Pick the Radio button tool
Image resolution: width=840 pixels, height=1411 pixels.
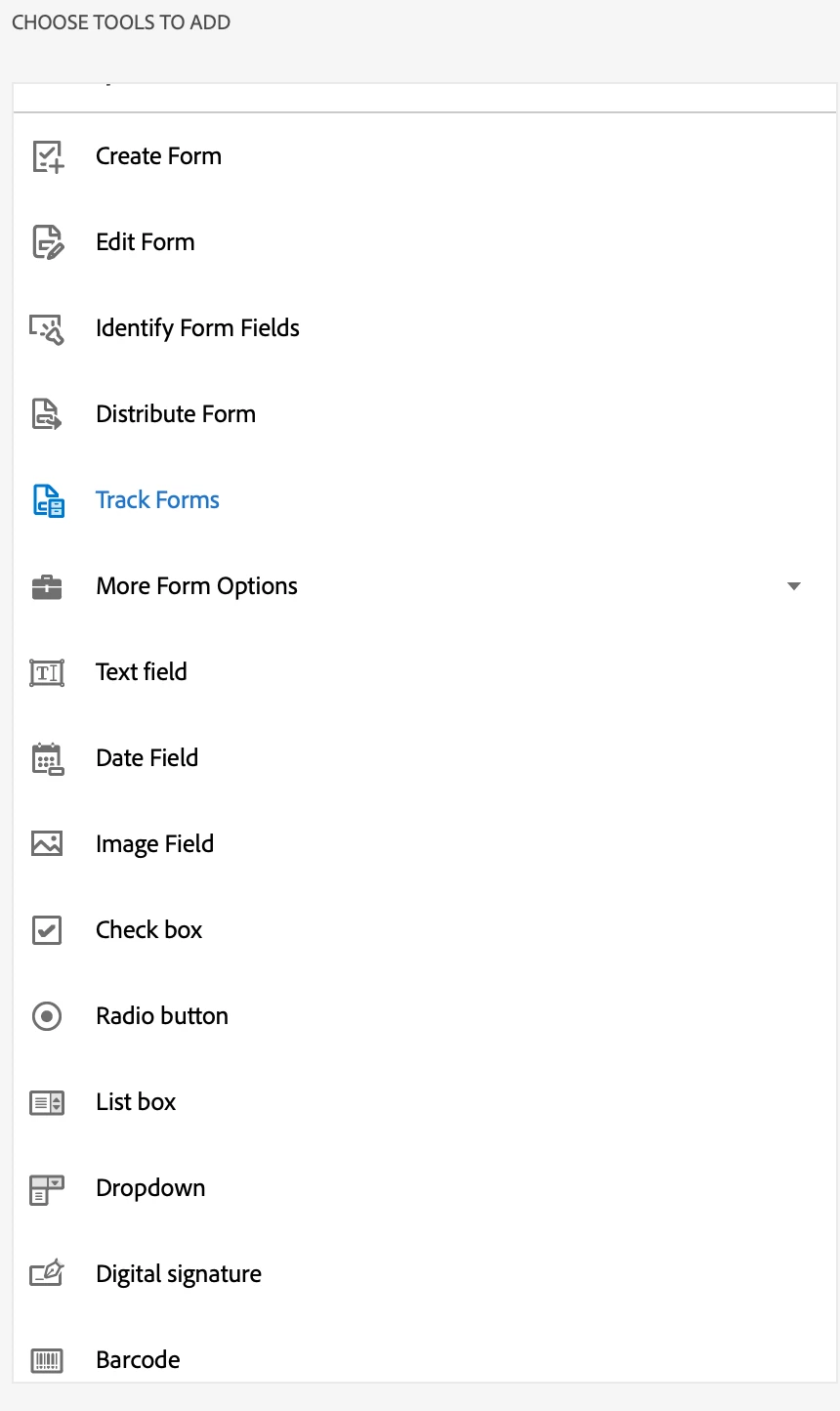pyautogui.click(x=162, y=1016)
